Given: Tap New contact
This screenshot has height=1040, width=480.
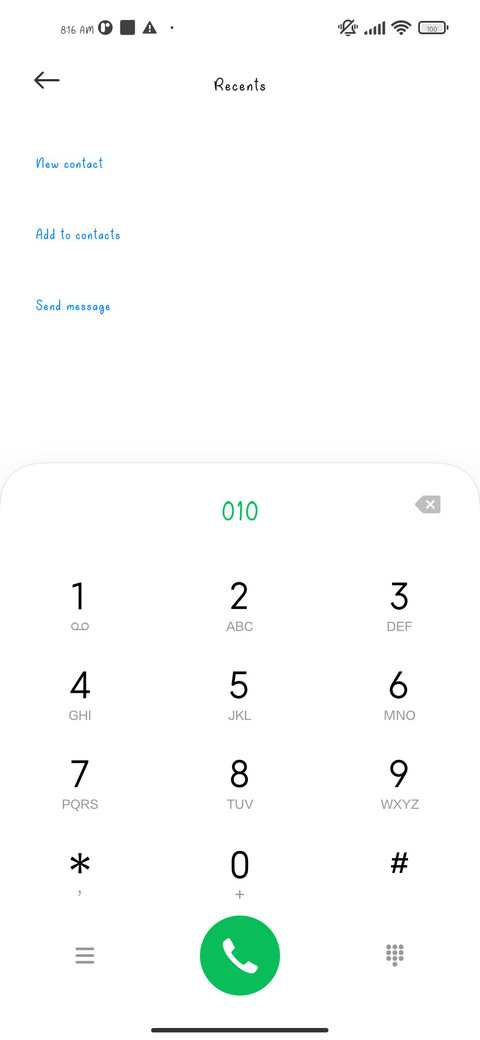Looking at the screenshot, I should [x=70, y=163].
